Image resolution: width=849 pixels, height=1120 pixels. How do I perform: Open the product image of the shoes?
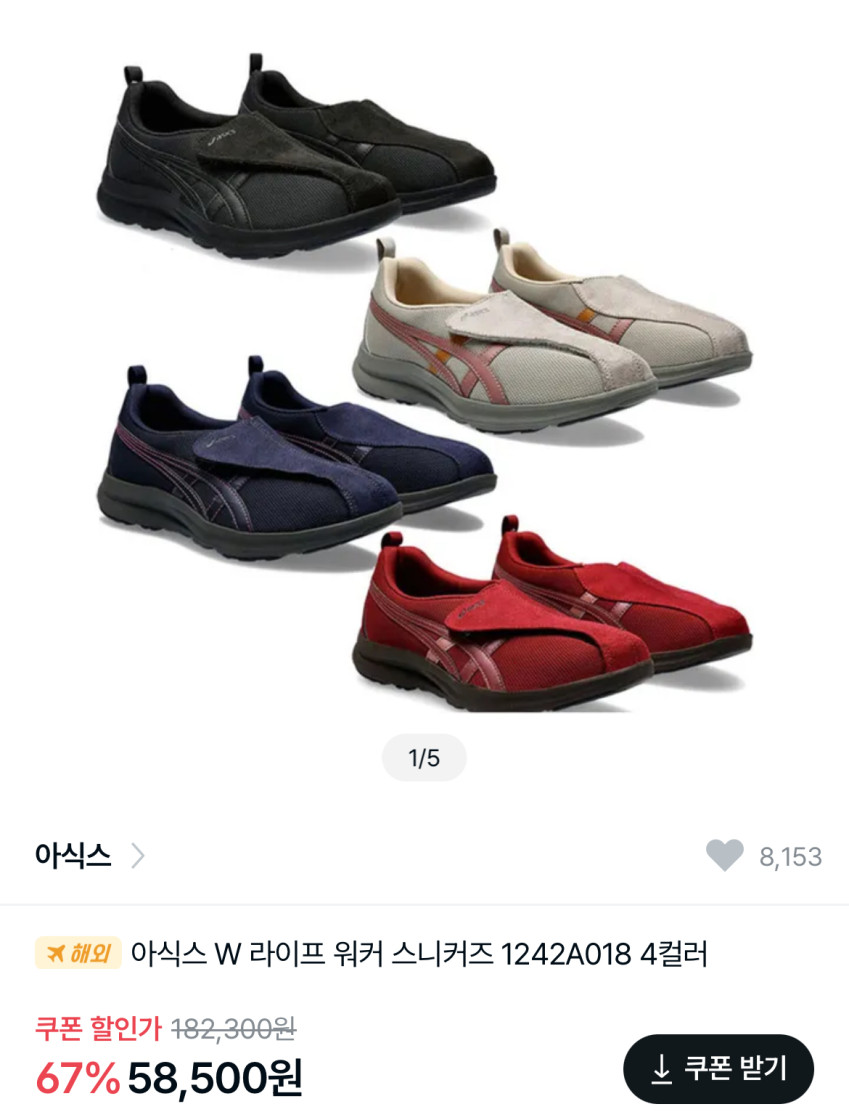click(424, 390)
